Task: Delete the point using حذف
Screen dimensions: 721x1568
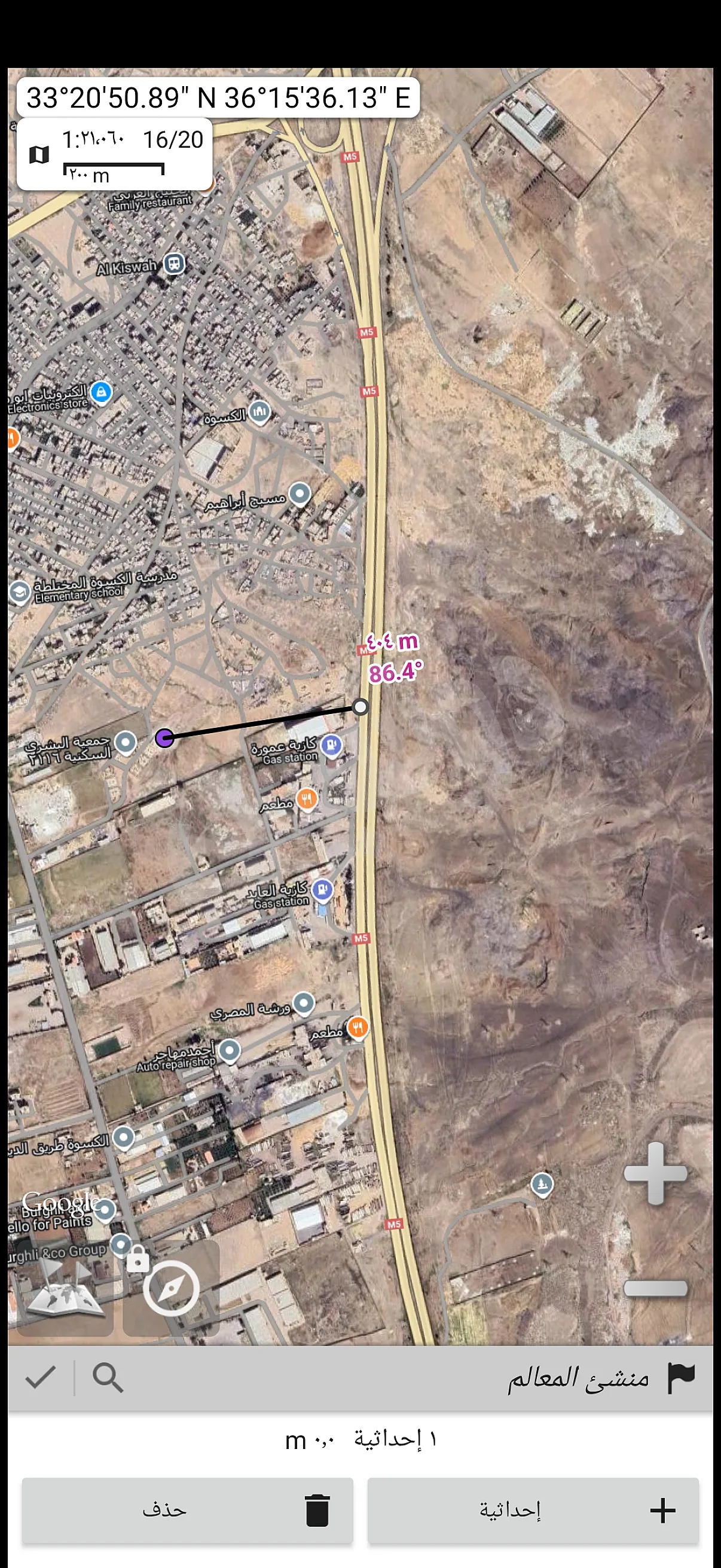Action: point(187,1510)
